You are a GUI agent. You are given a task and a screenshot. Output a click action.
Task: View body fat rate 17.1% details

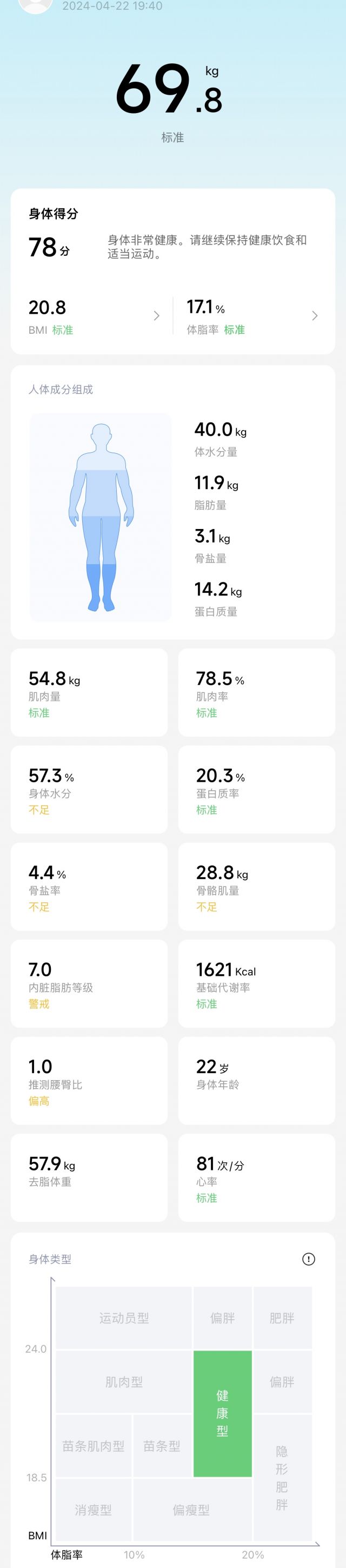[252, 316]
